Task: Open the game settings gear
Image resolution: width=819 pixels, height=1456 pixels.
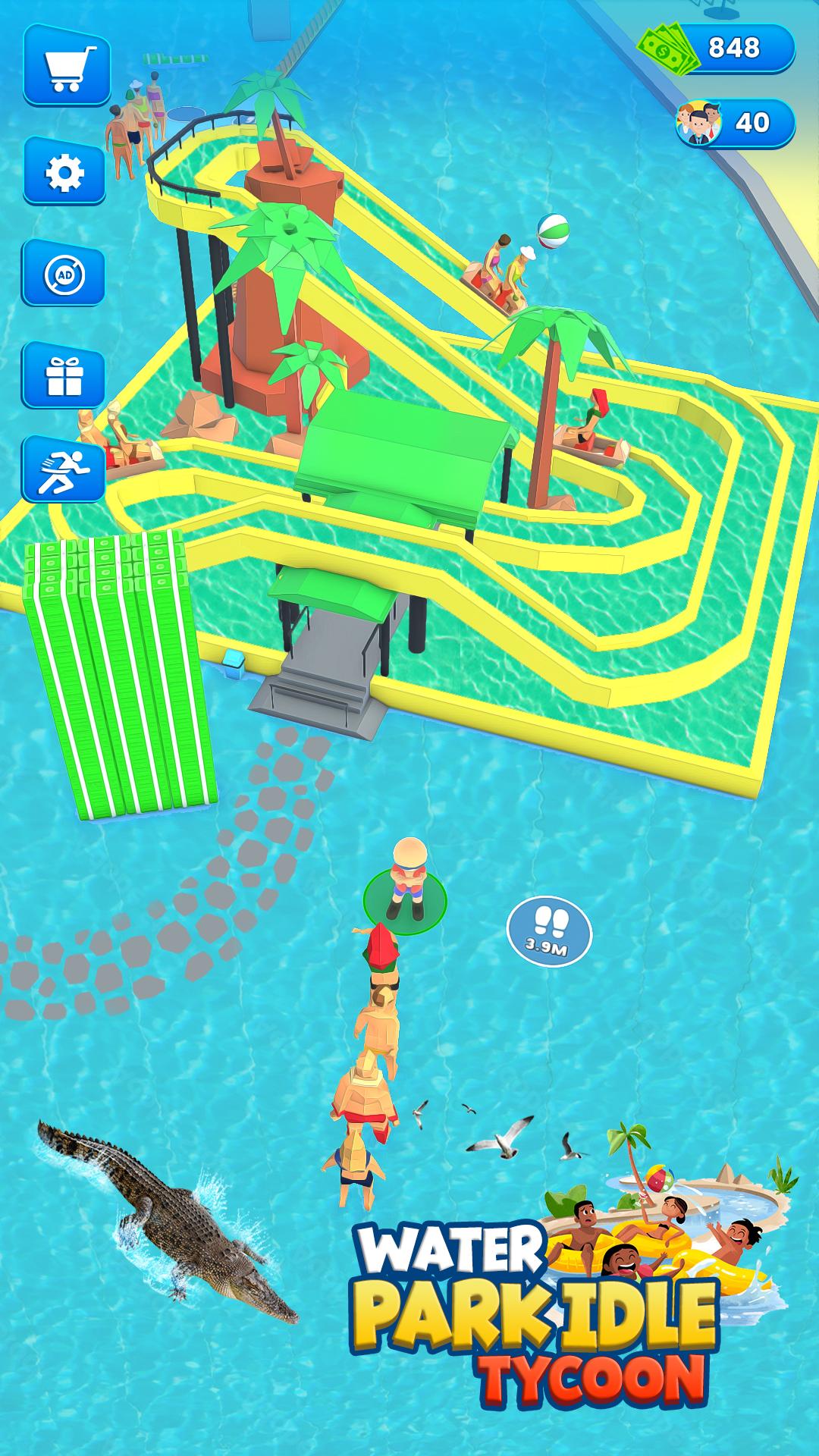Action: (64, 172)
